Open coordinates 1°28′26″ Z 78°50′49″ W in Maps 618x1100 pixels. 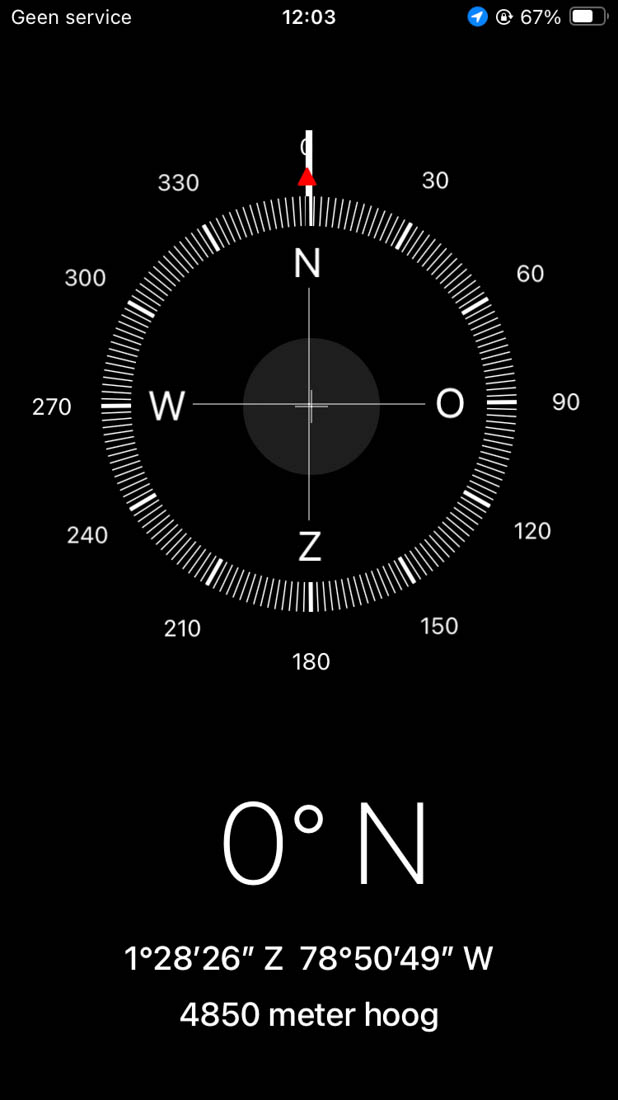click(309, 959)
